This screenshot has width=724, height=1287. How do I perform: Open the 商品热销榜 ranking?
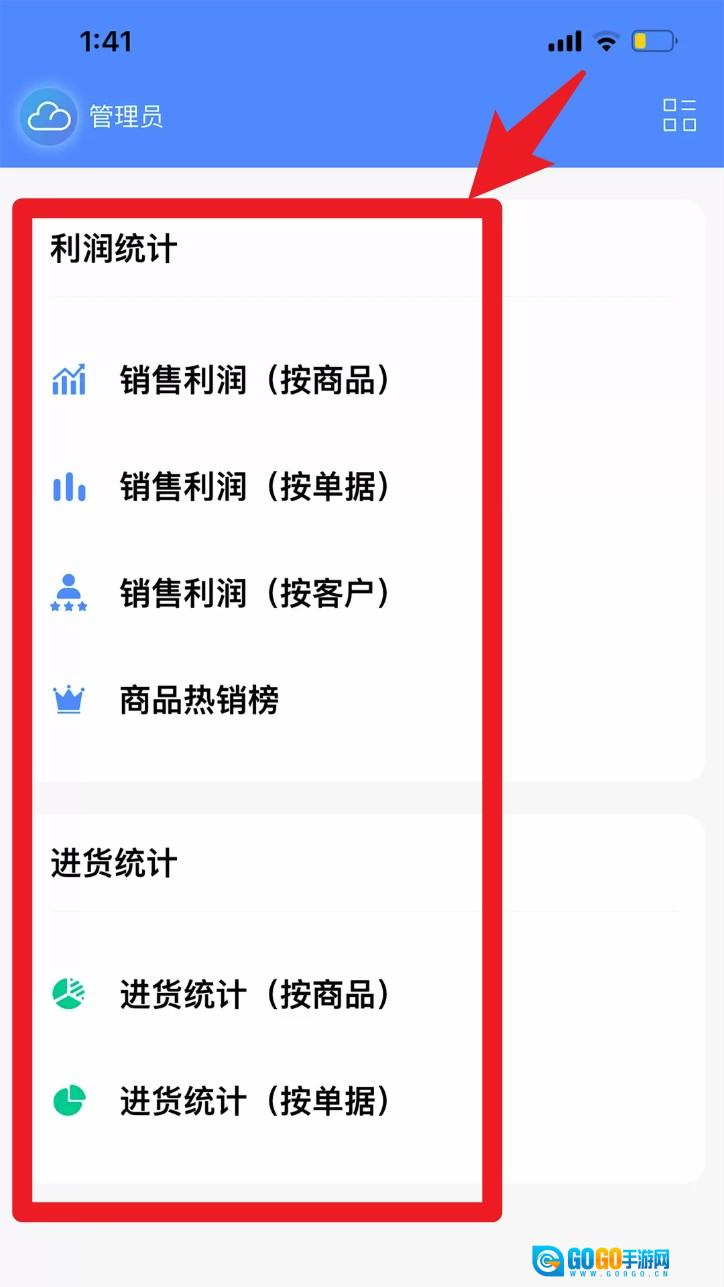pos(199,700)
